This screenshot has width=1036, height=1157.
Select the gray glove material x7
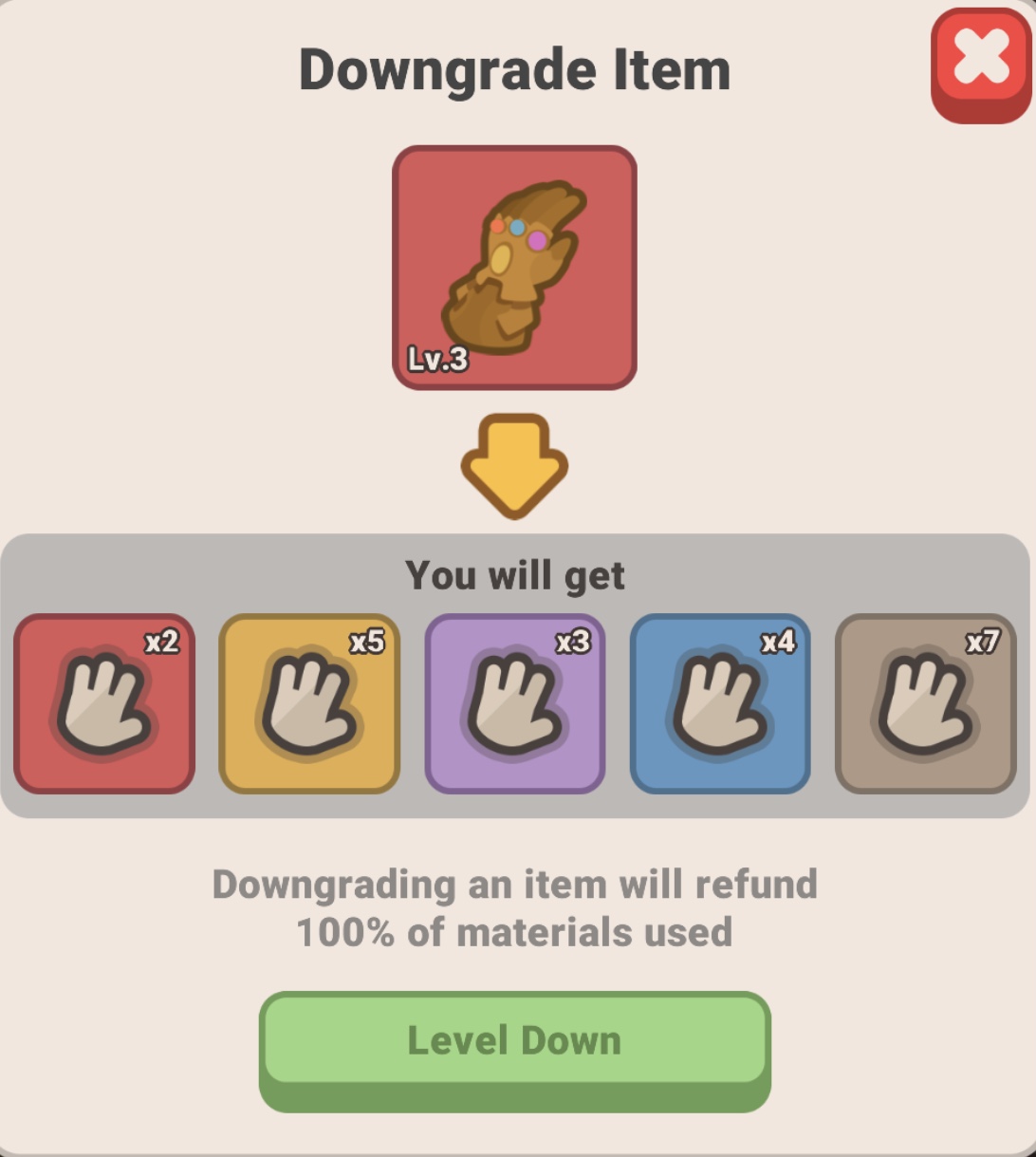click(925, 703)
